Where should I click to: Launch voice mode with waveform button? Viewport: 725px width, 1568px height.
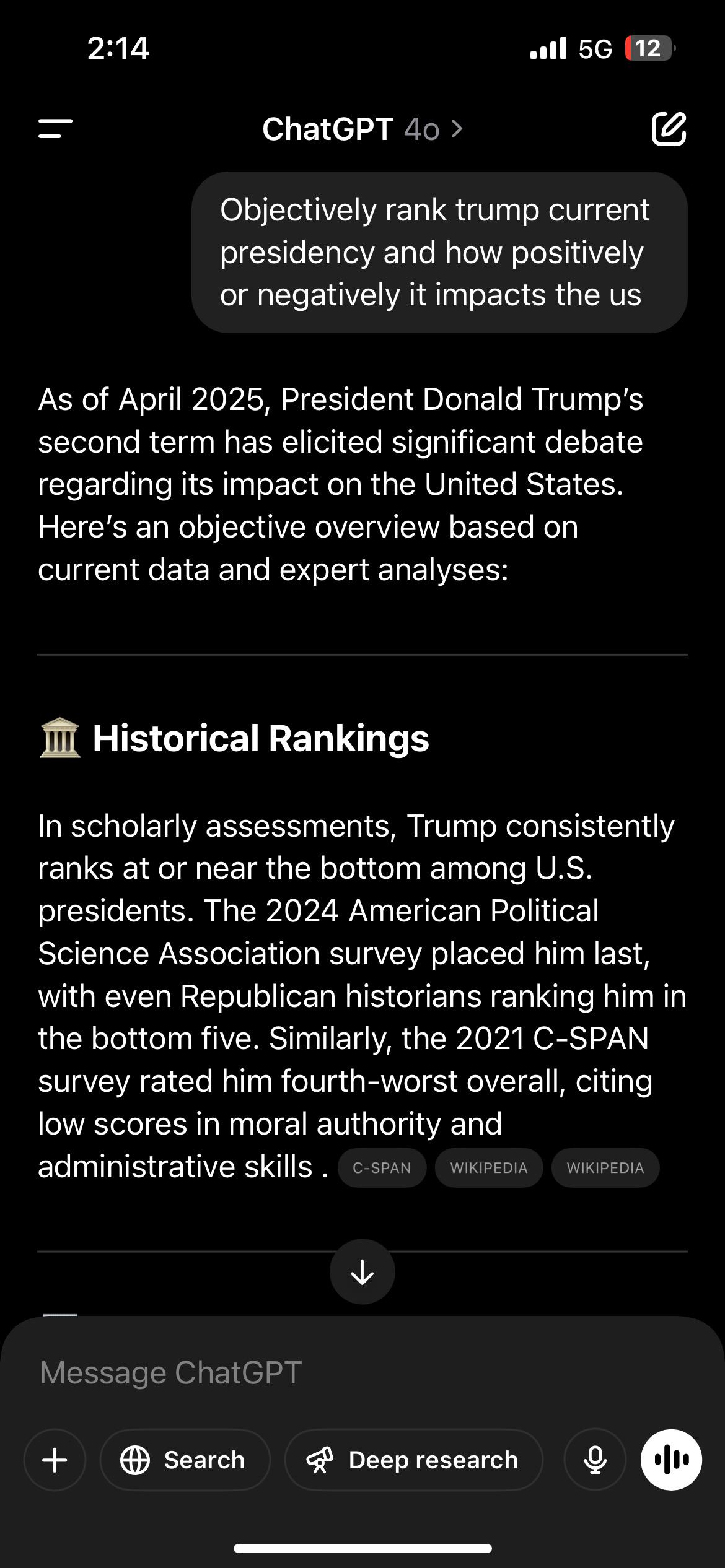click(671, 1460)
